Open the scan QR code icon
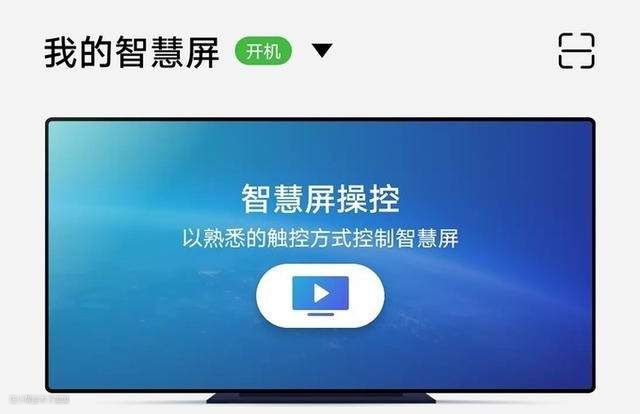 coord(576,51)
